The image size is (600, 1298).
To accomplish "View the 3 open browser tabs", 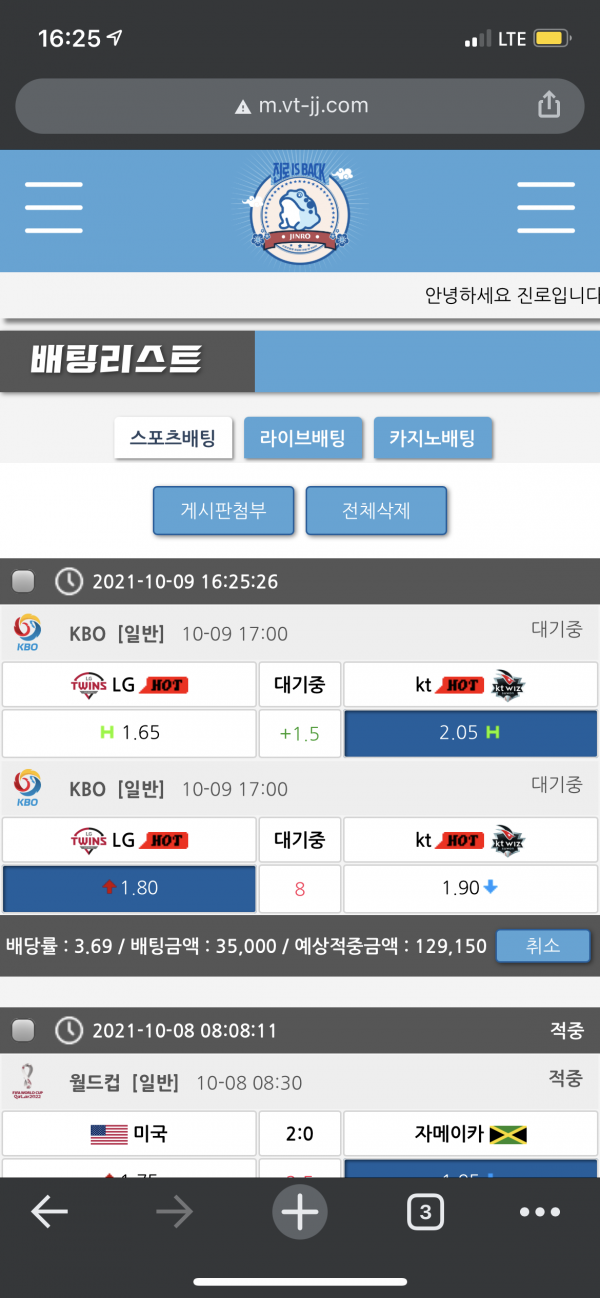I will (425, 1212).
